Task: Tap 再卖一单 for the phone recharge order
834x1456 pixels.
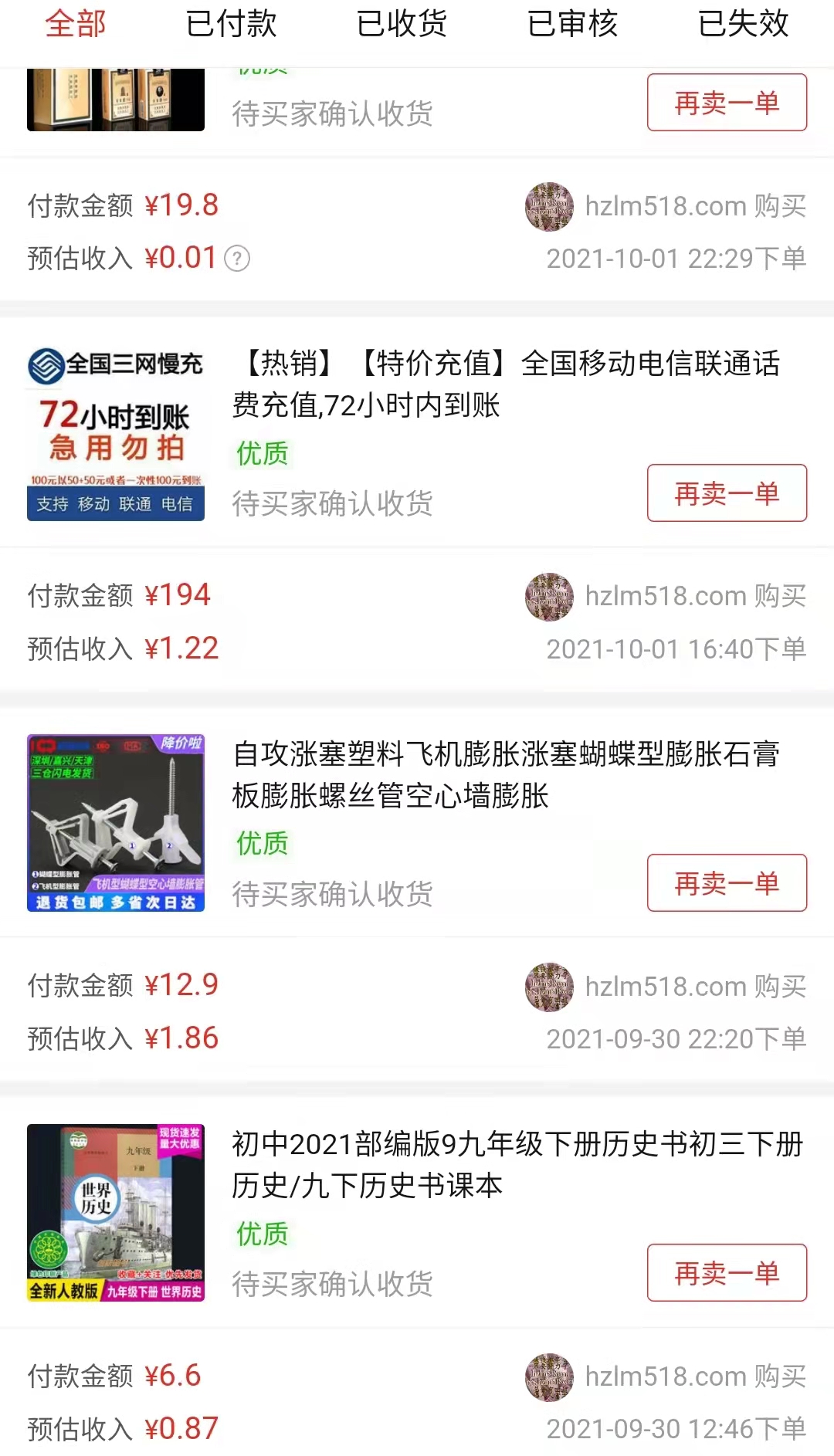Action: [727, 493]
